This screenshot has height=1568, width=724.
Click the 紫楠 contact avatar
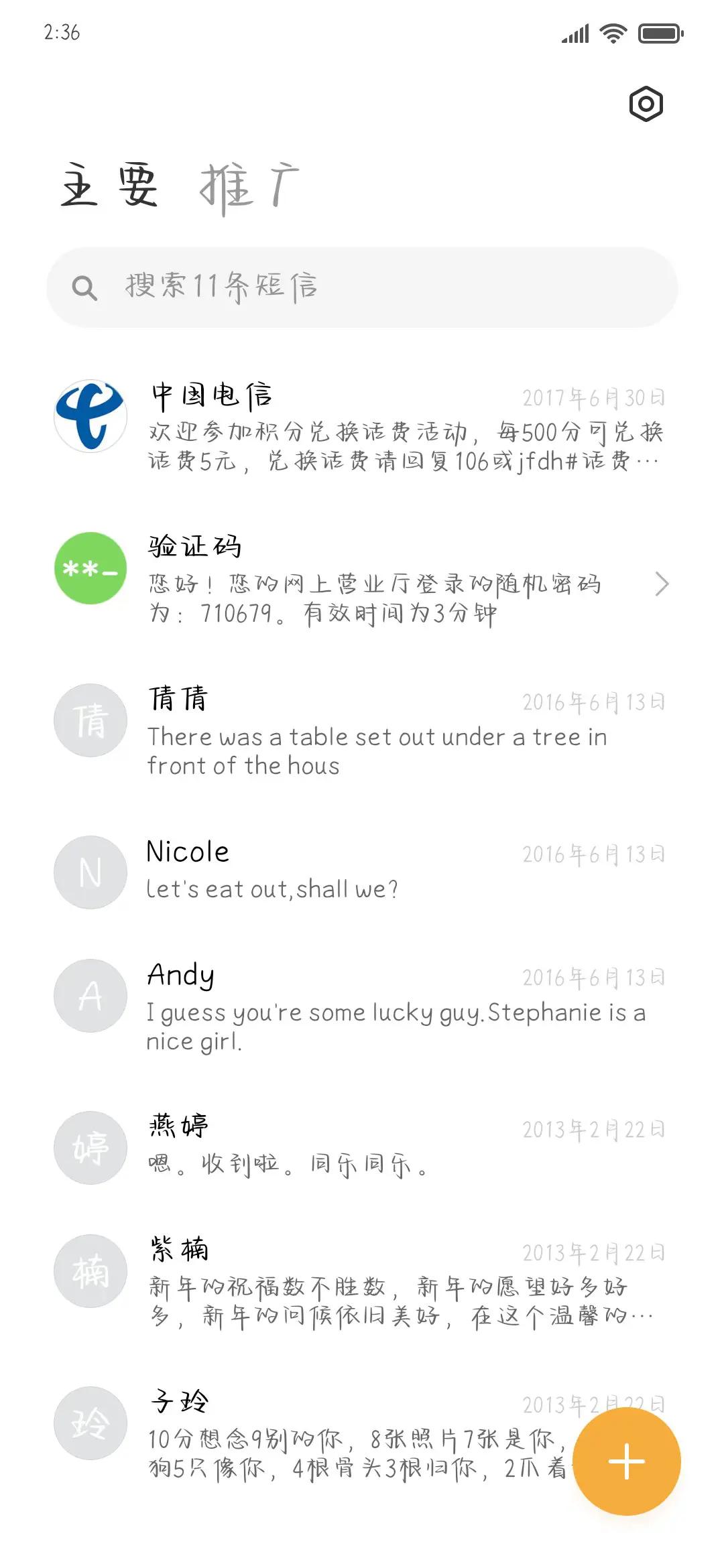[x=90, y=1271]
